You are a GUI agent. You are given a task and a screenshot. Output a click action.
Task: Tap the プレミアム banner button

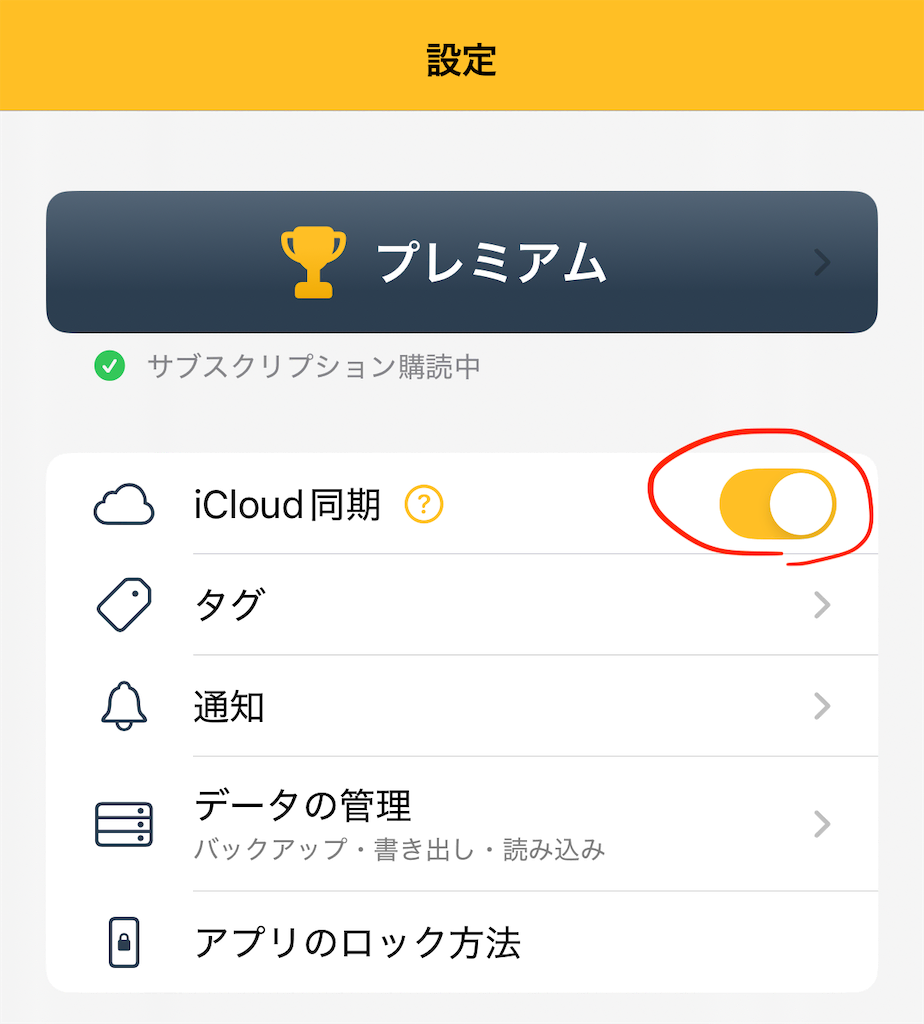pyautogui.click(x=462, y=262)
